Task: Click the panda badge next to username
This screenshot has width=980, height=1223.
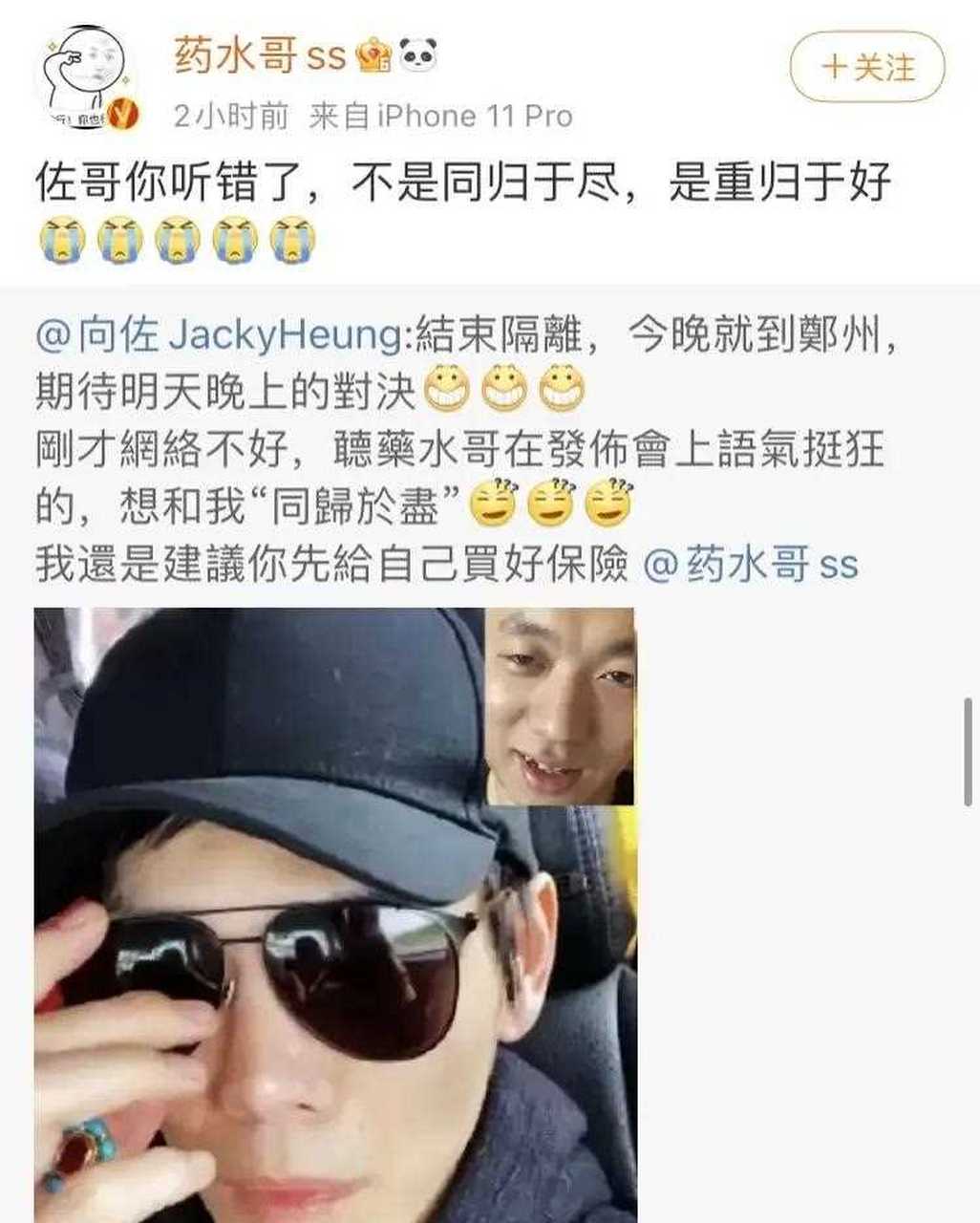Action: [418, 55]
